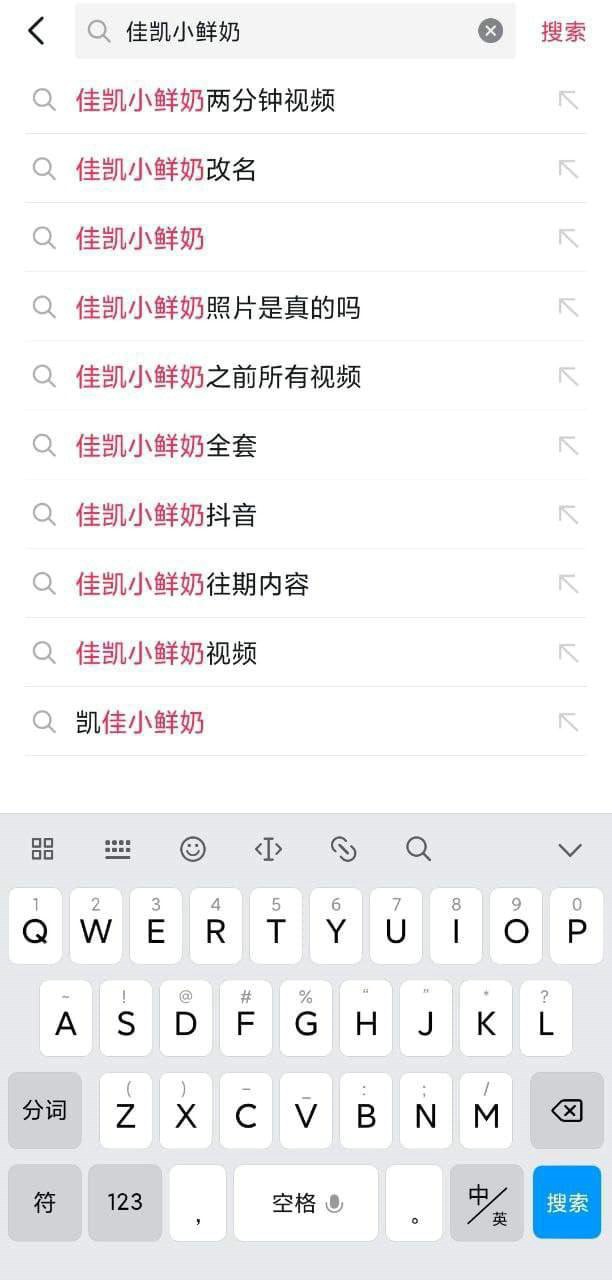
Task: Select the suggestion 佳凯小鲜奶全套
Action: pos(166,445)
